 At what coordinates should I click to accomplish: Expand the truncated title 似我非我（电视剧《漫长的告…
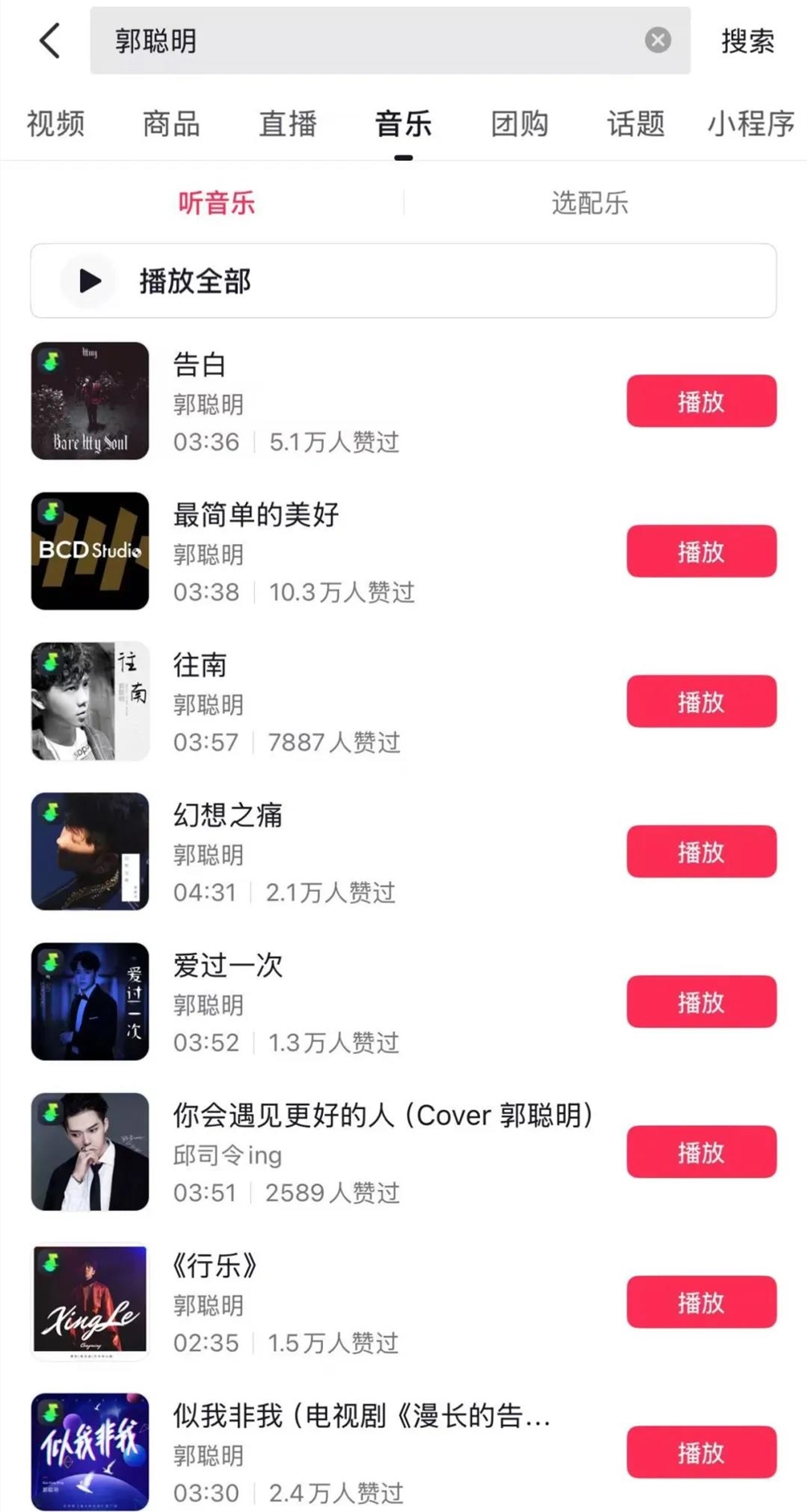361,1417
